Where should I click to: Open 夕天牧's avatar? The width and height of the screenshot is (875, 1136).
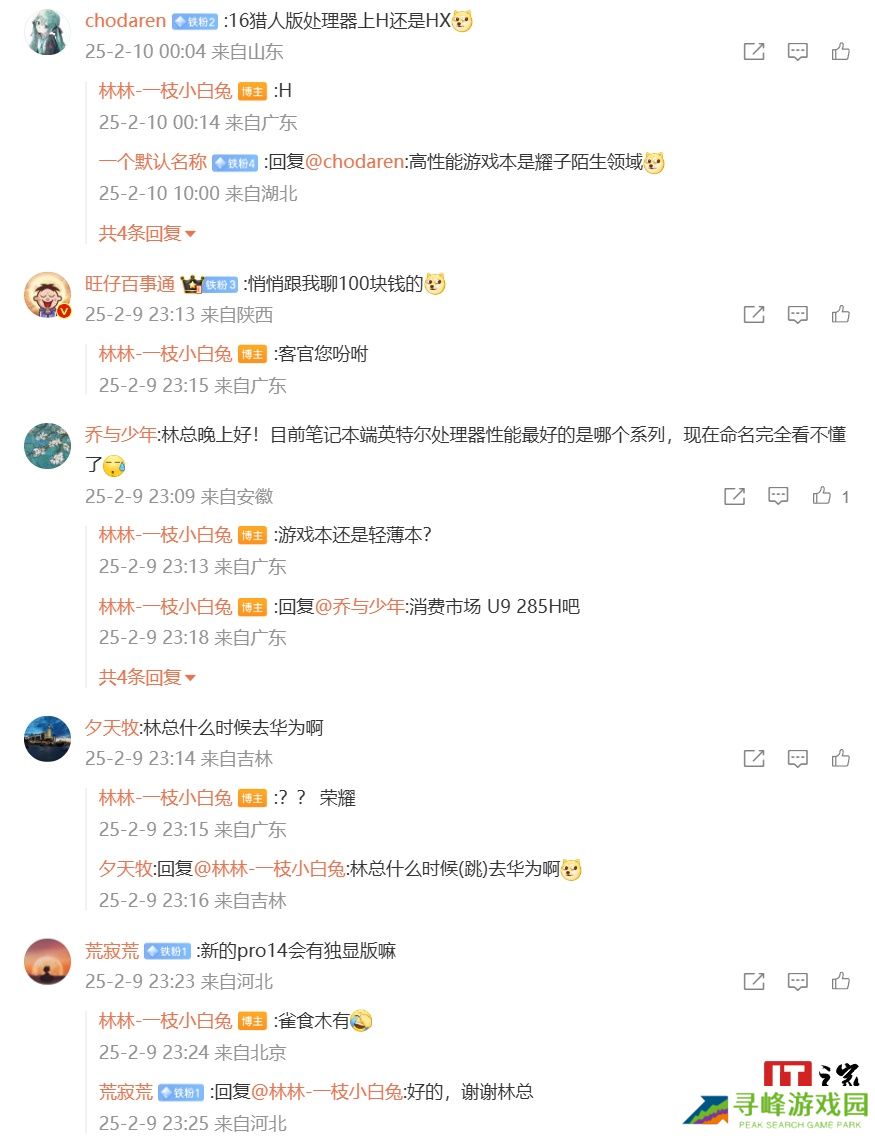47,739
